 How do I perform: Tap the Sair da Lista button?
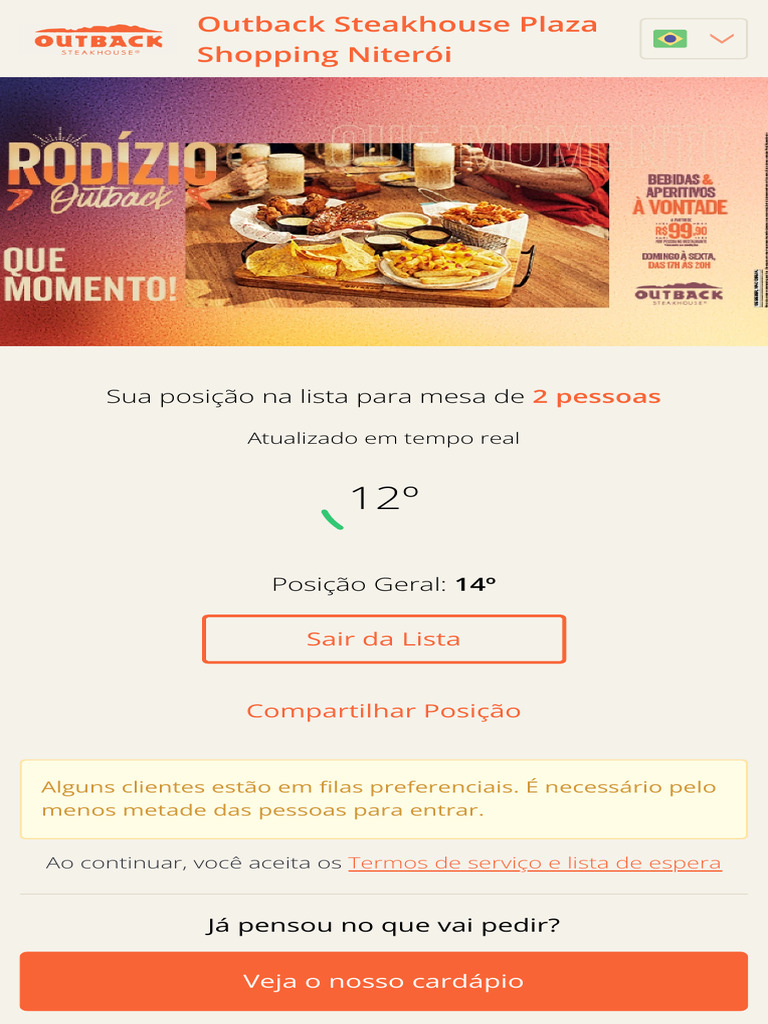click(384, 639)
